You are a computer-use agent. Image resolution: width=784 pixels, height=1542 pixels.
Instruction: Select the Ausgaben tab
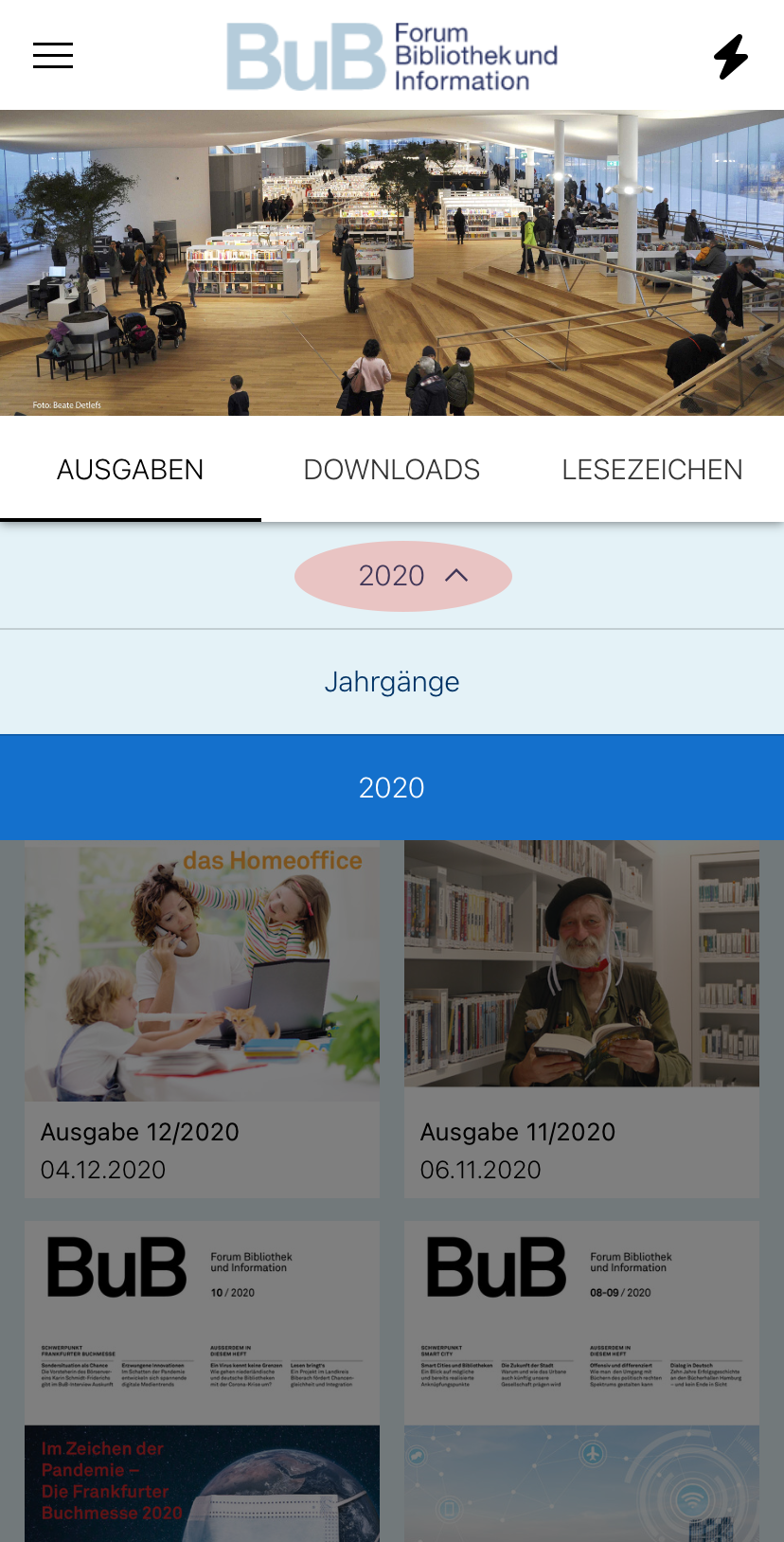click(131, 470)
